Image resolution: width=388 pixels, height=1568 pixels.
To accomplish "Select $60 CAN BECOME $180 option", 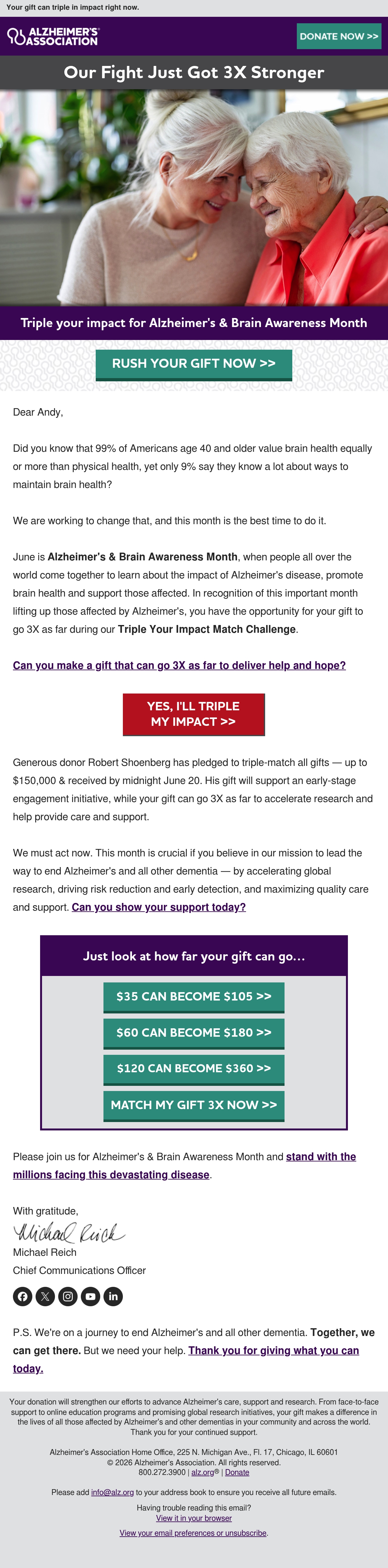I will [194, 1033].
